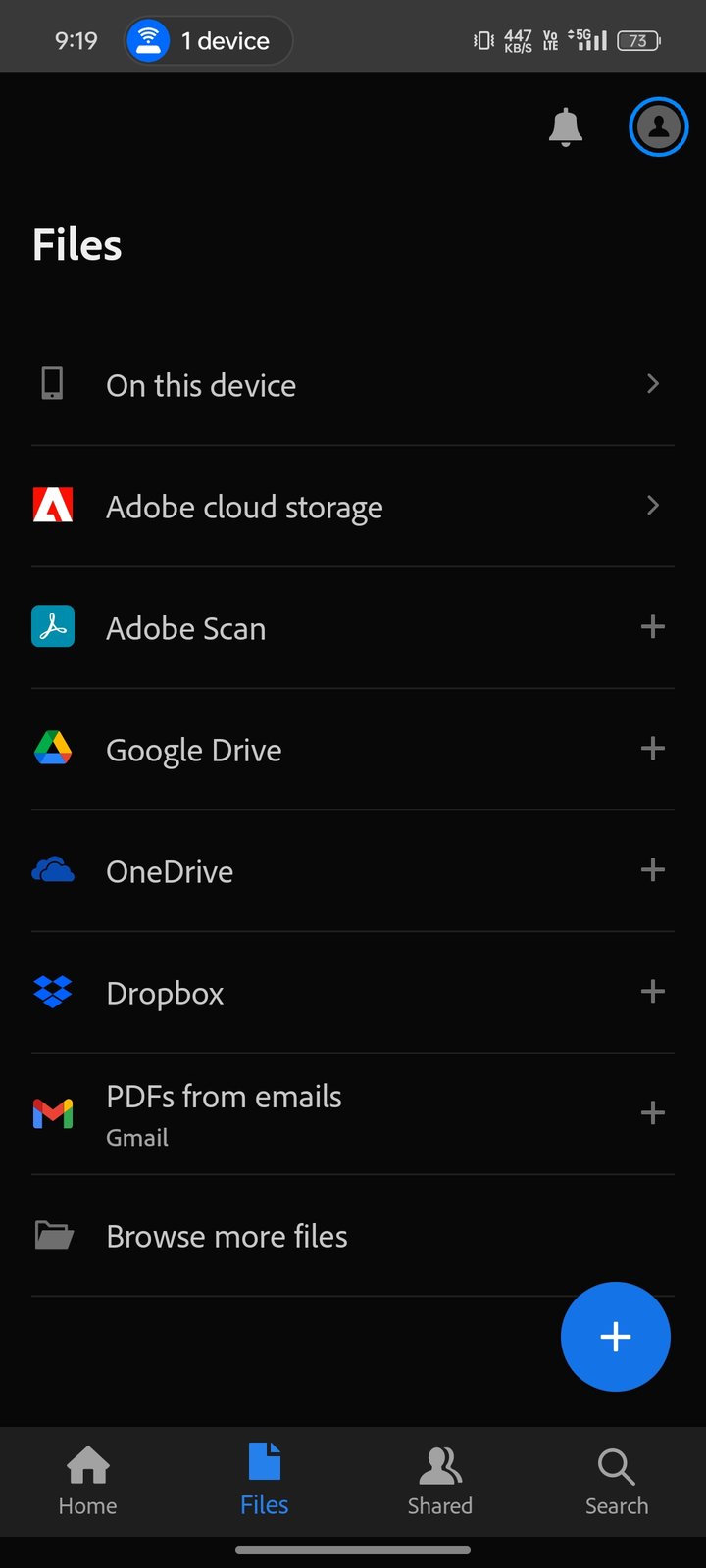Link the OneDrive account
Viewport: 706px width, 1568px height.
(x=652, y=870)
